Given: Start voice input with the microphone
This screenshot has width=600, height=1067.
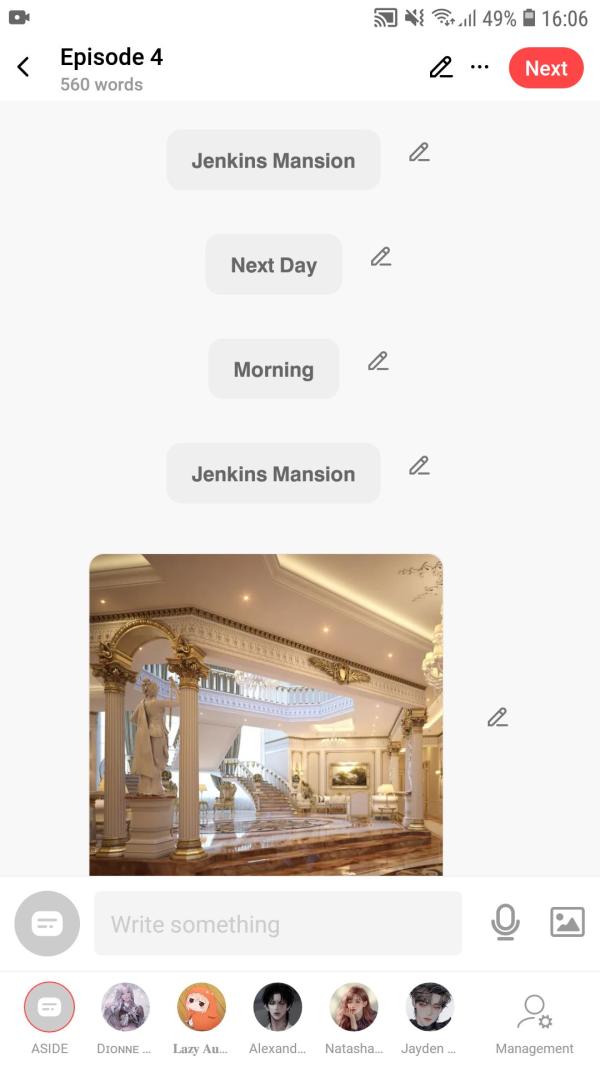Looking at the screenshot, I should 505,922.
